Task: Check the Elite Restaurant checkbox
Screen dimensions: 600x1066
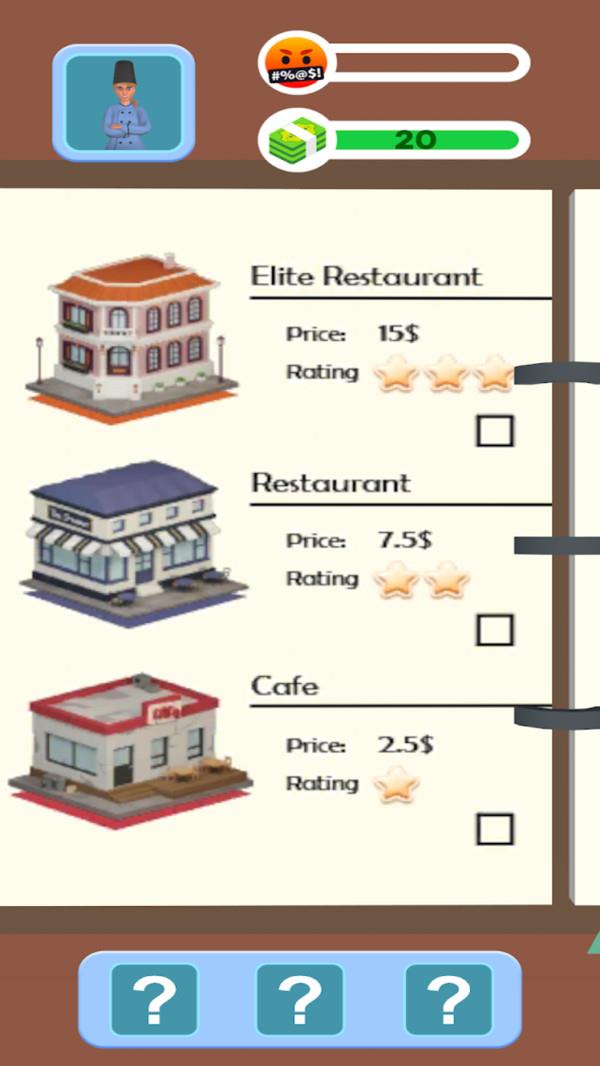Action: coord(495,431)
